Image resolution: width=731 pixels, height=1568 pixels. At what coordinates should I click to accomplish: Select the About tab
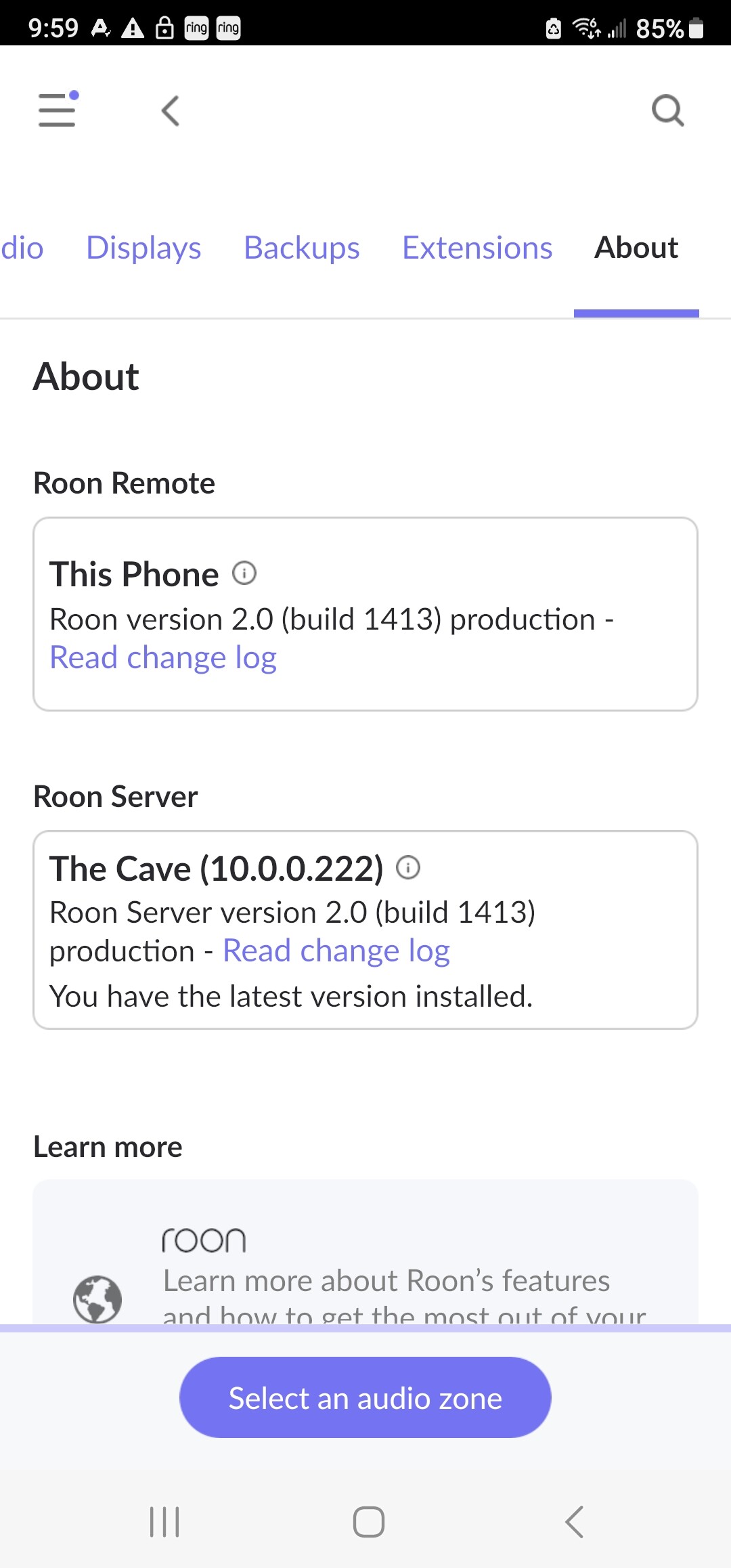pyautogui.click(x=636, y=248)
